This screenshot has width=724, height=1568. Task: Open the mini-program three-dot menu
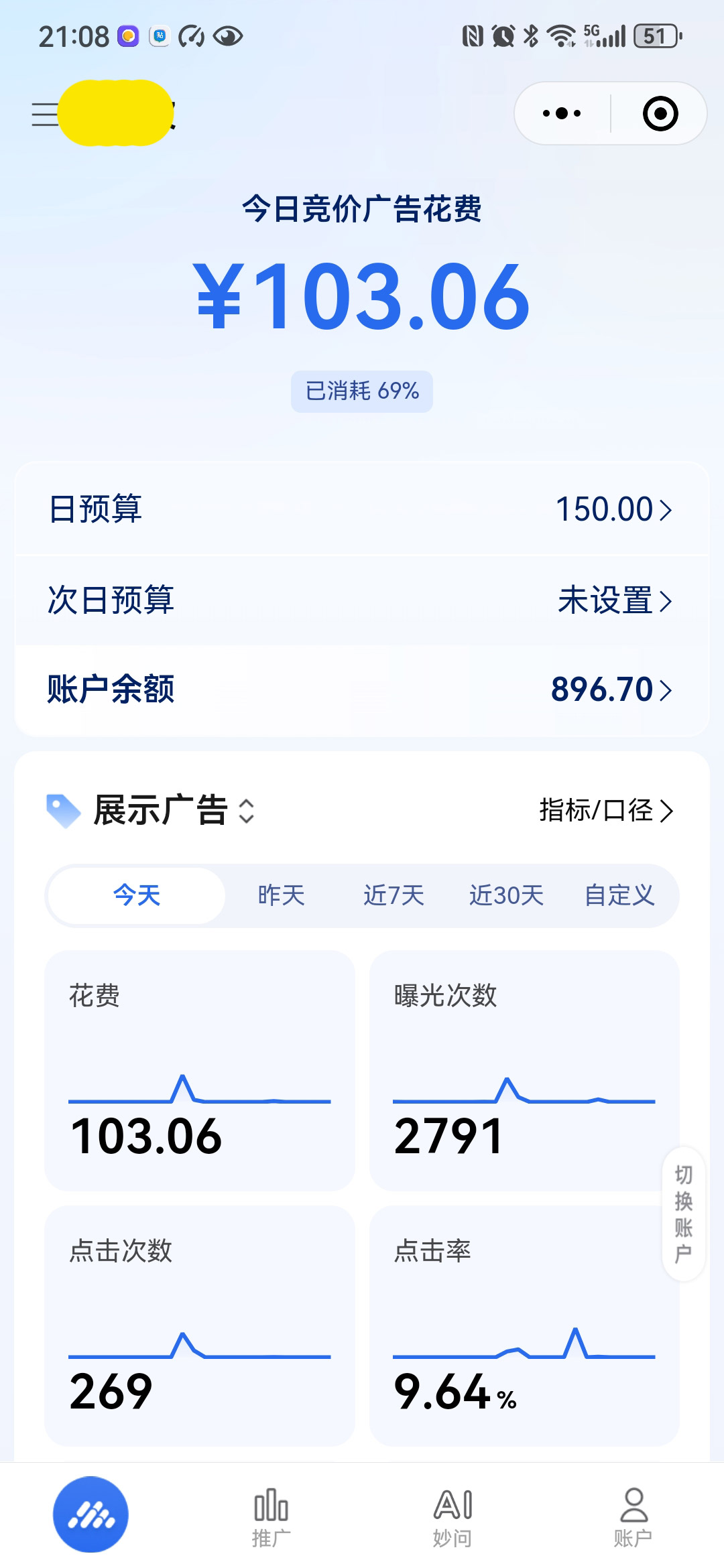pyautogui.click(x=562, y=113)
